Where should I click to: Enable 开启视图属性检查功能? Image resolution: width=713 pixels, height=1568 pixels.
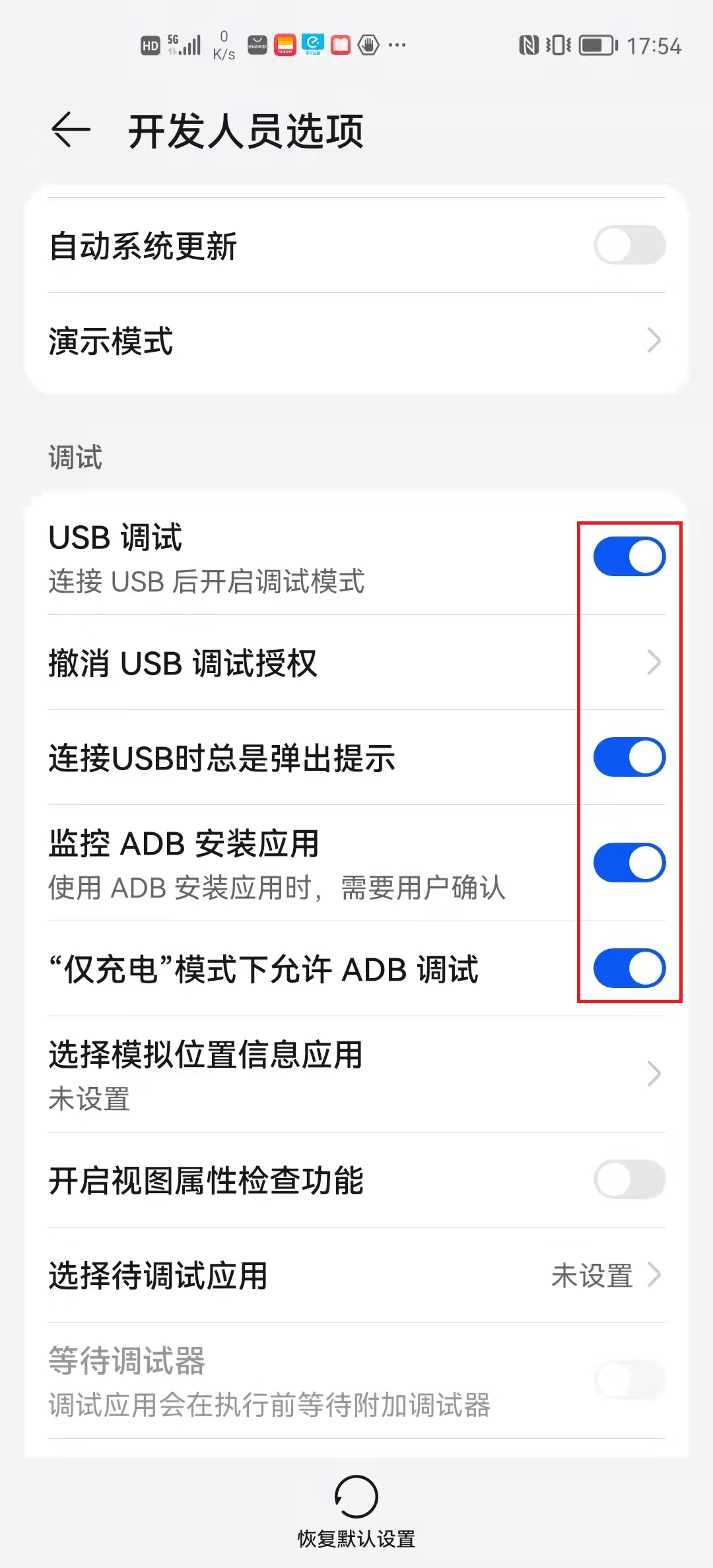click(629, 1179)
